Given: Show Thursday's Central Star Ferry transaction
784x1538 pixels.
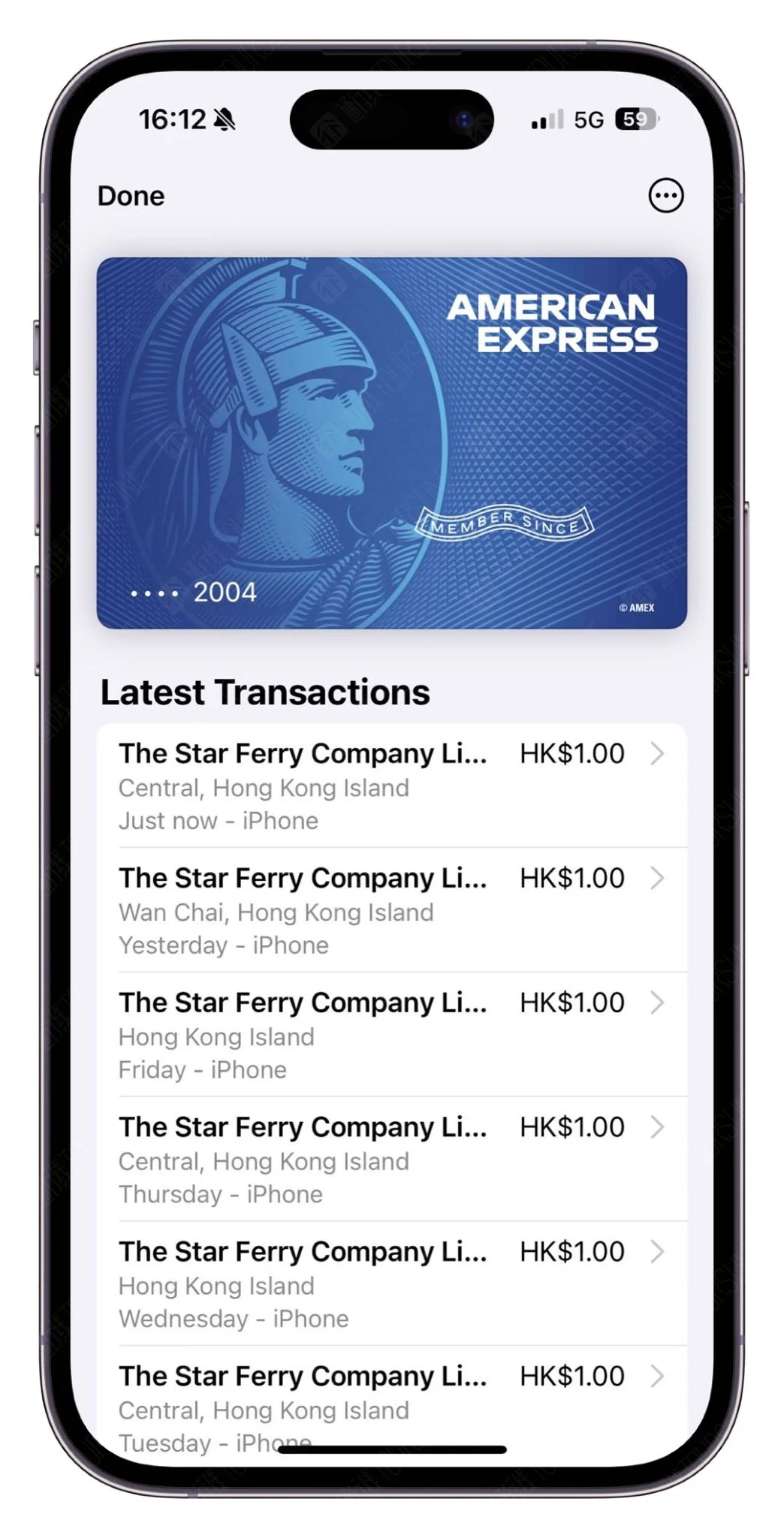Looking at the screenshot, I should click(x=391, y=1160).
